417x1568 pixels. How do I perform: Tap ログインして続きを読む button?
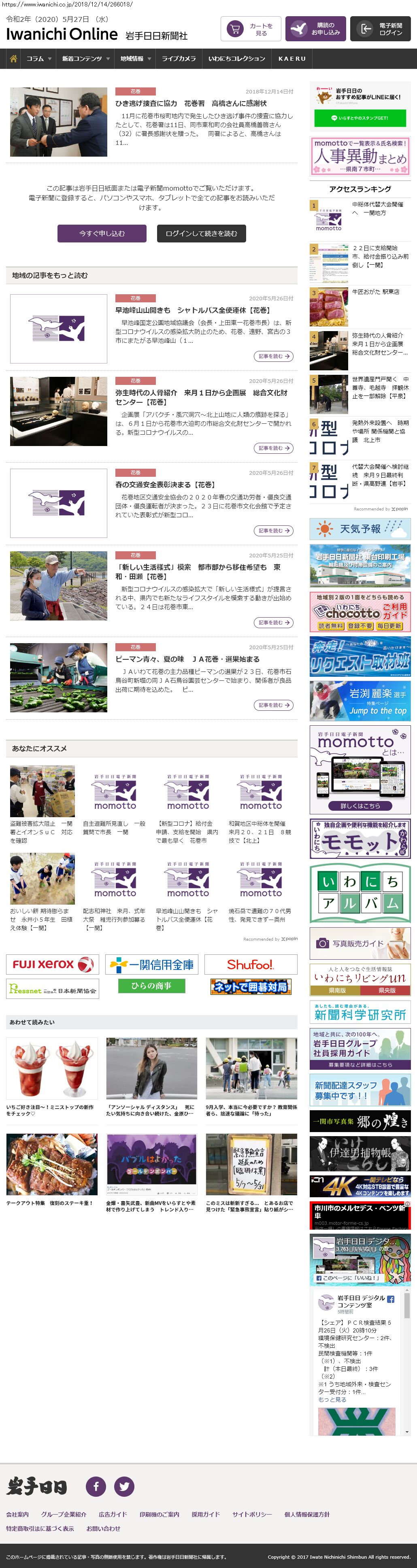[202, 233]
